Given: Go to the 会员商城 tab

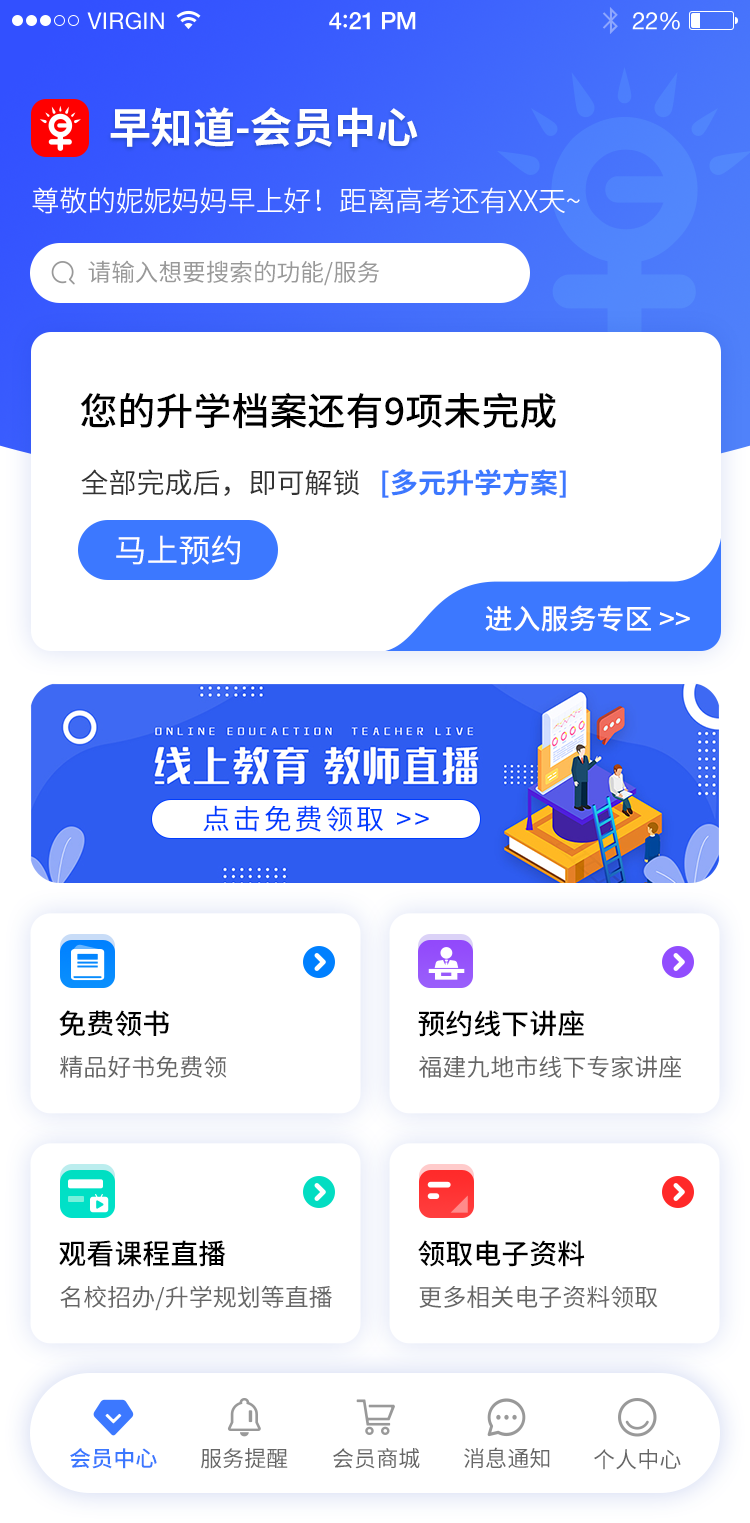Looking at the screenshot, I should coord(376,1434).
